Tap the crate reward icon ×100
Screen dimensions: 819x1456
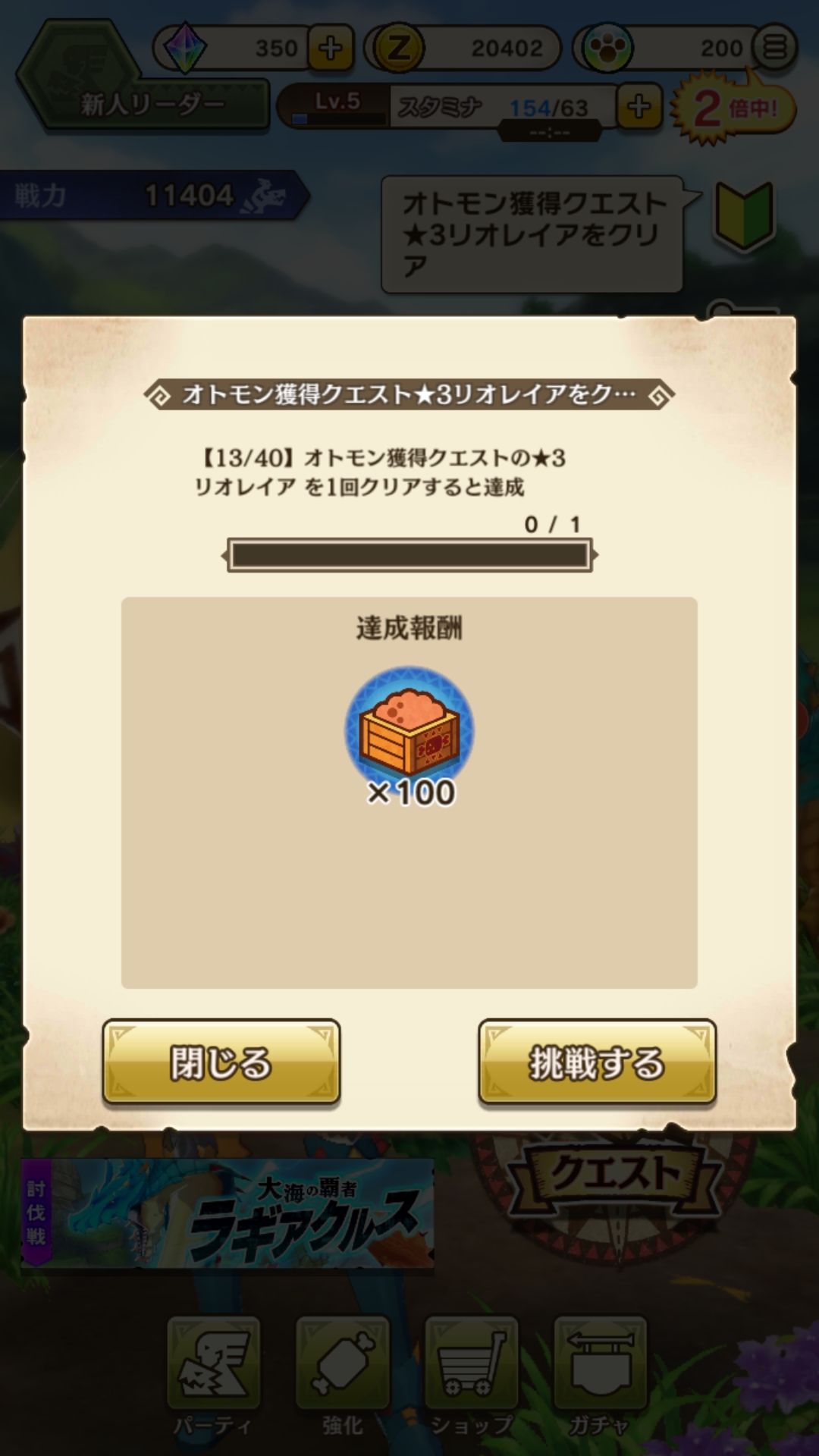coord(409,731)
